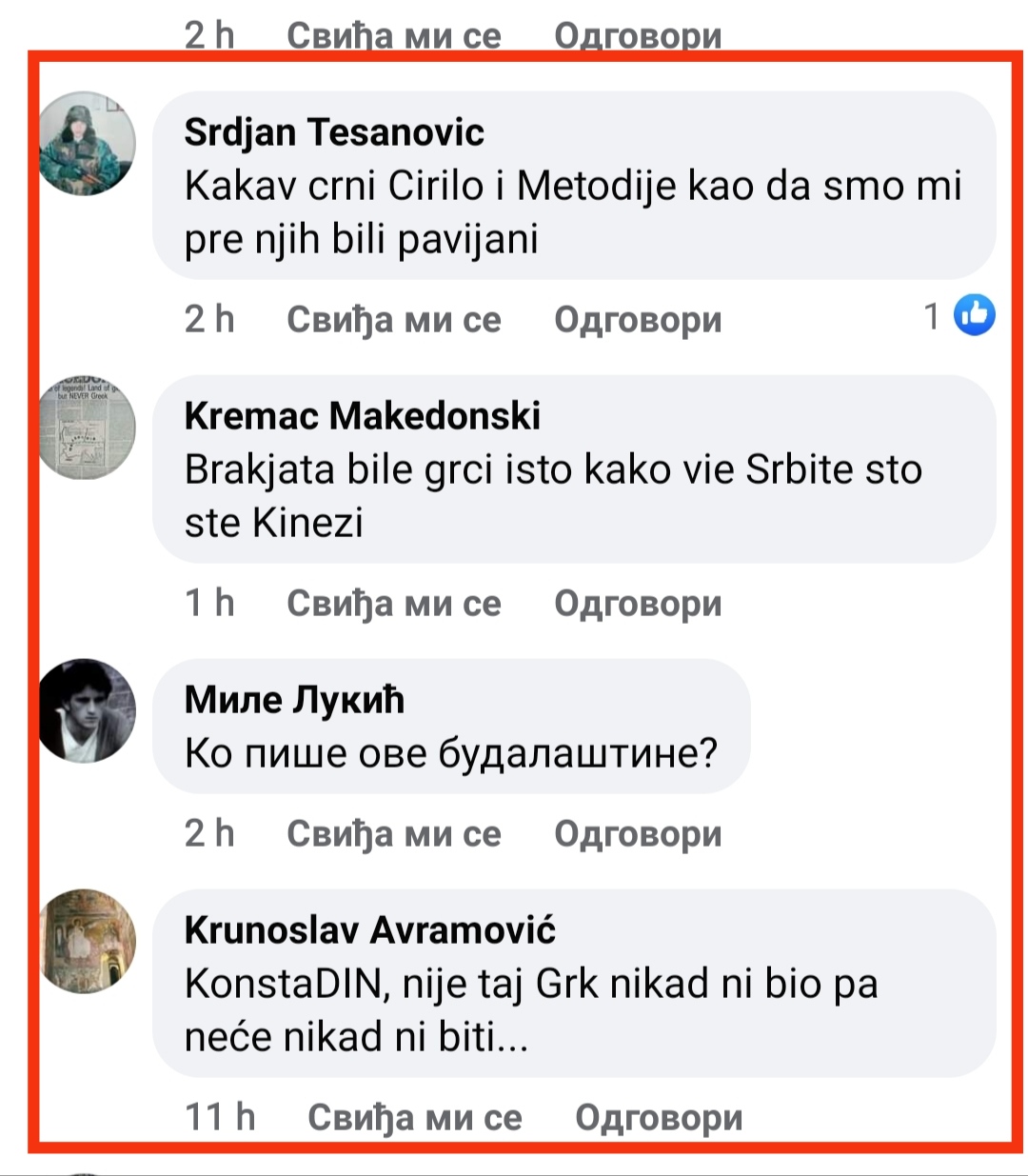This screenshot has width=1028, height=1176.
Task: Open Kremac Makedonski's profile name
Action: click(x=362, y=416)
